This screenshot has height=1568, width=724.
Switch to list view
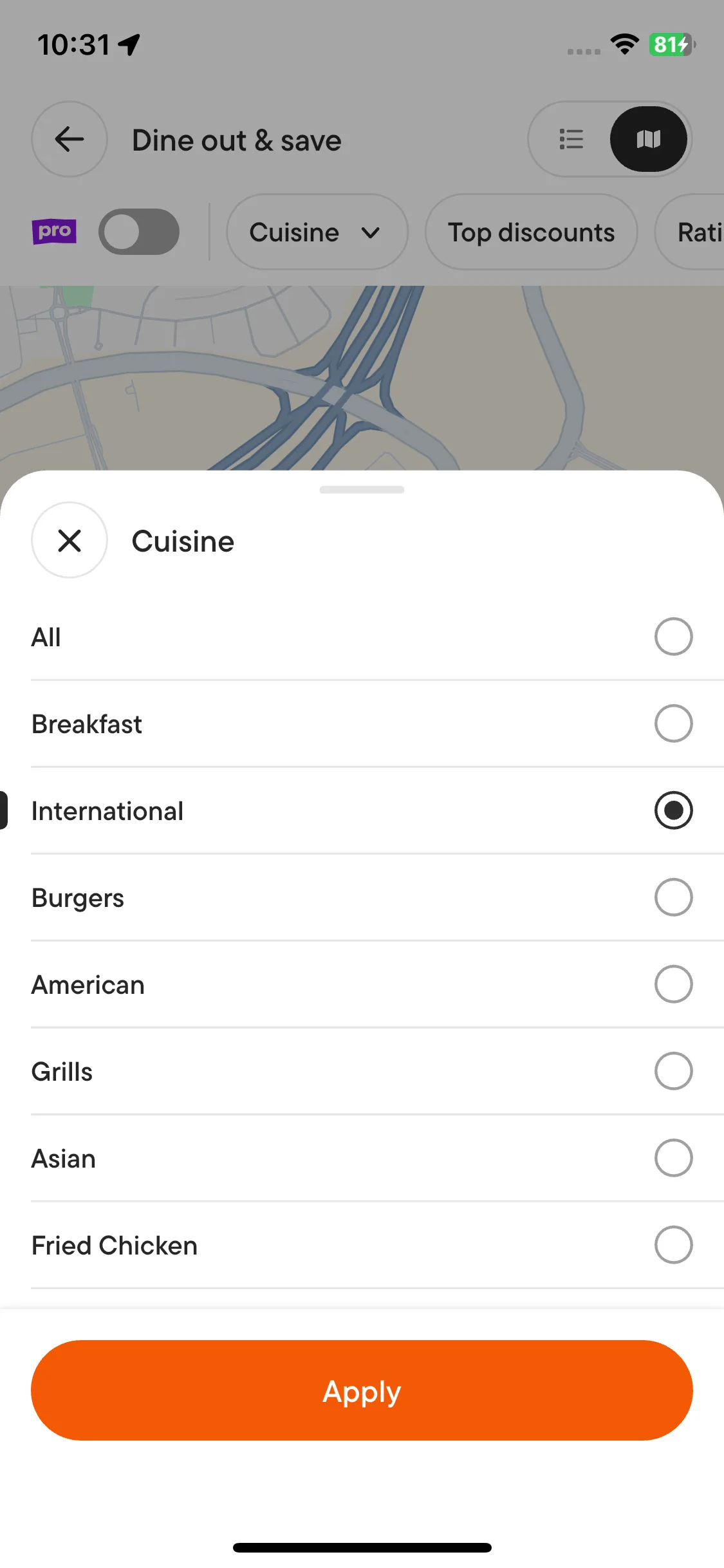click(x=571, y=139)
